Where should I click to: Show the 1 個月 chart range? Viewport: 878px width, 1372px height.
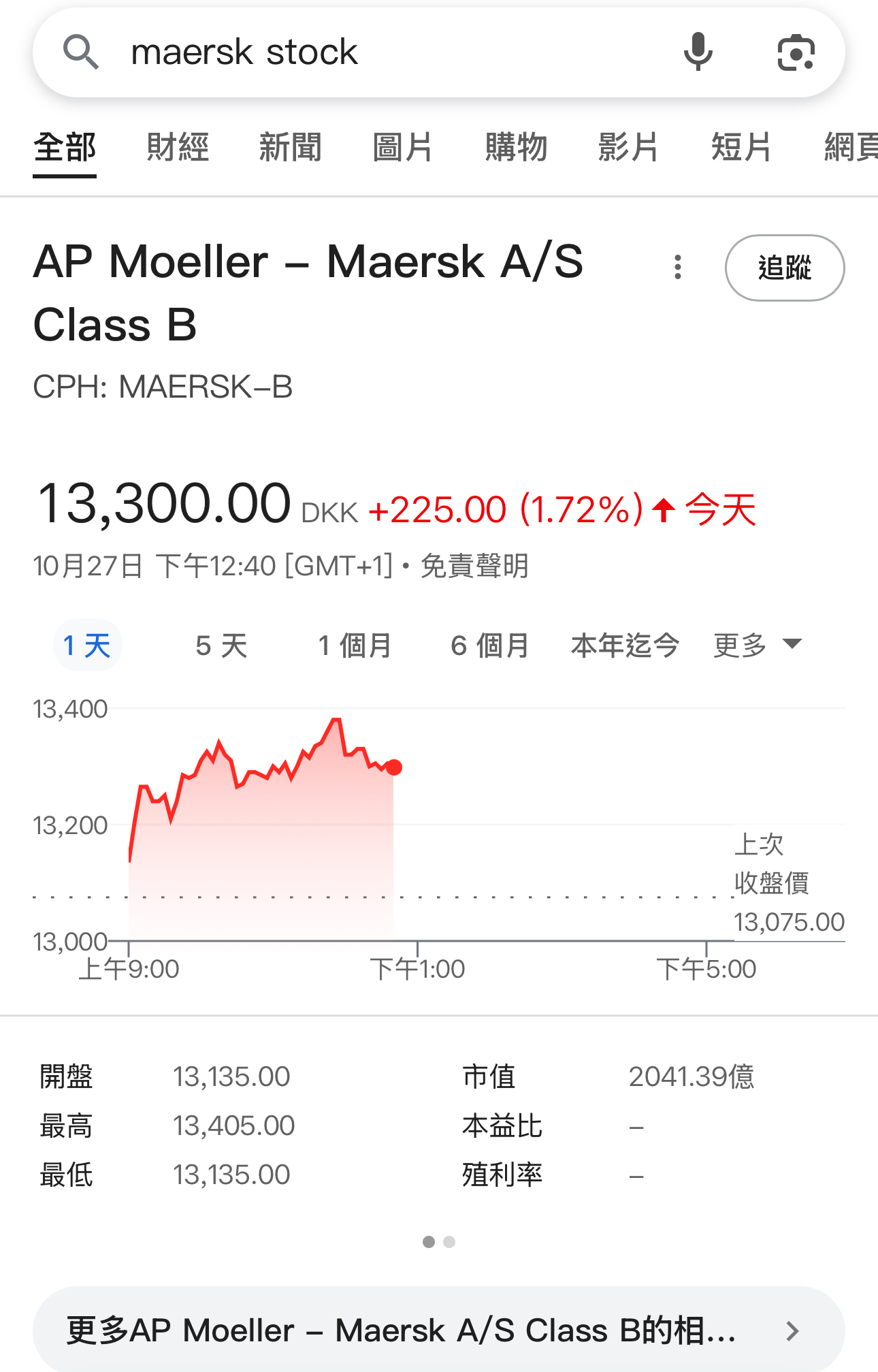click(x=355, y=645)
